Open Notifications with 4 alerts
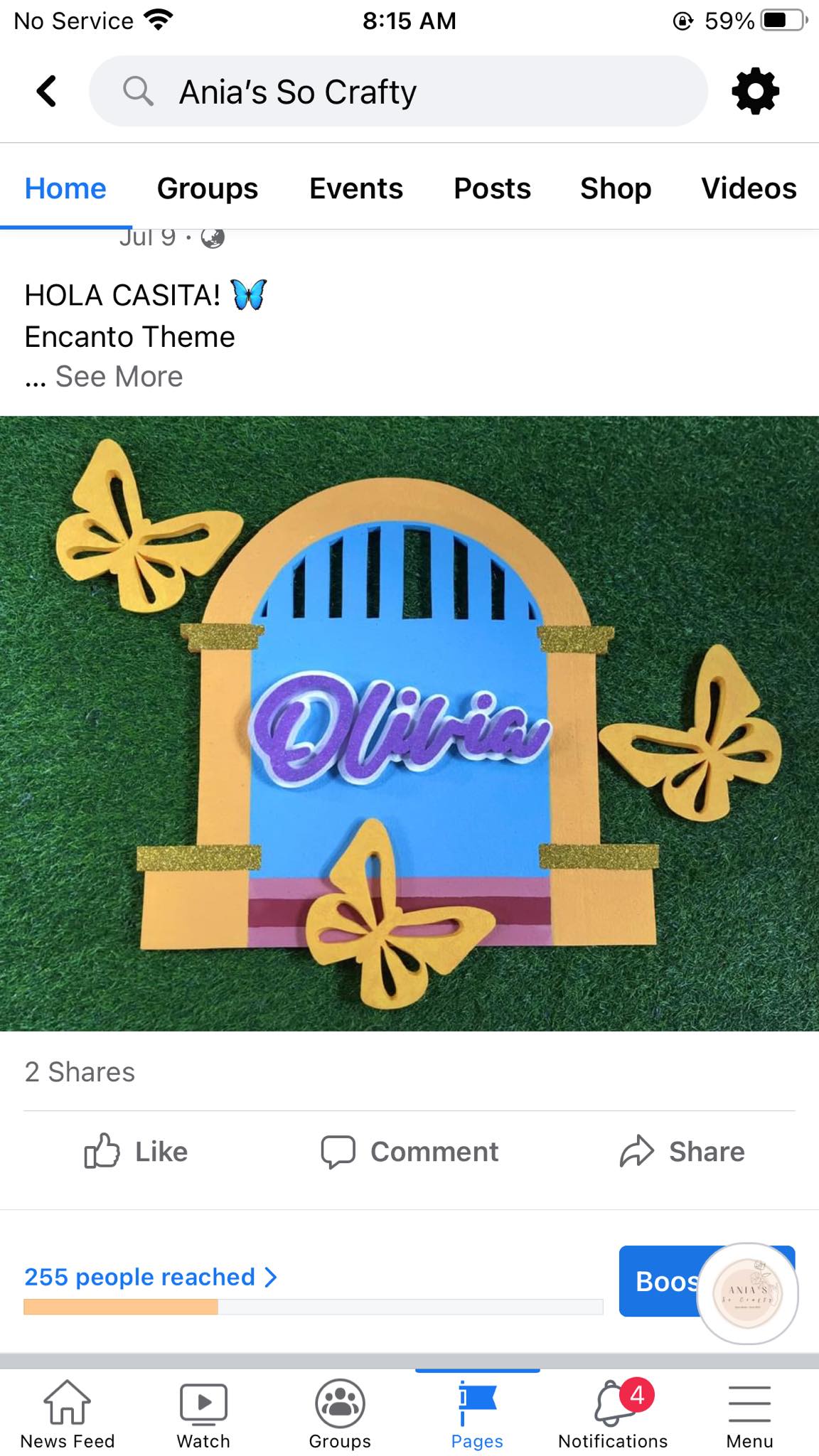Viewport: 819px width, 1456px height. pos(613,1415)
